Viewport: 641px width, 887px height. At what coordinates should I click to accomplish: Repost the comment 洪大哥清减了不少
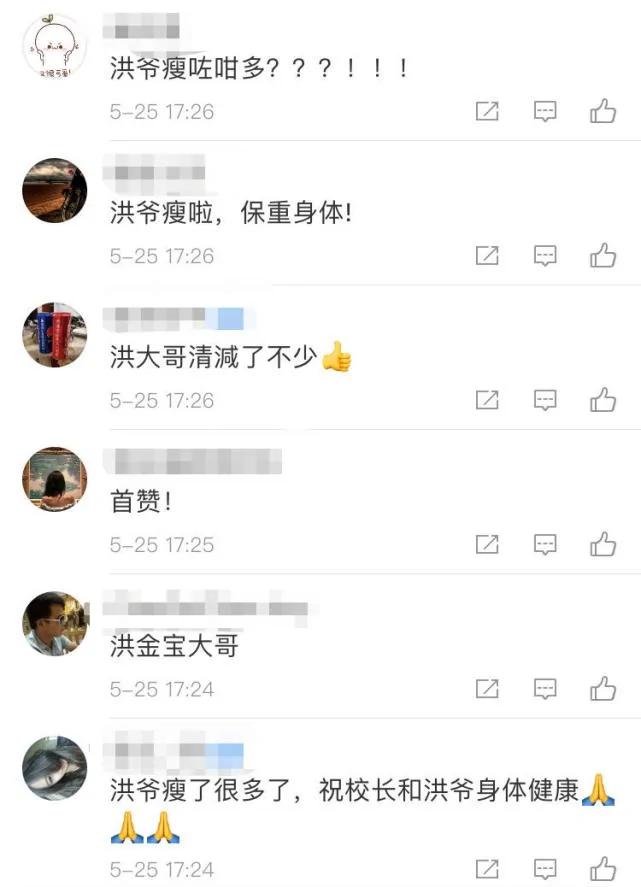tap(487, 400)
